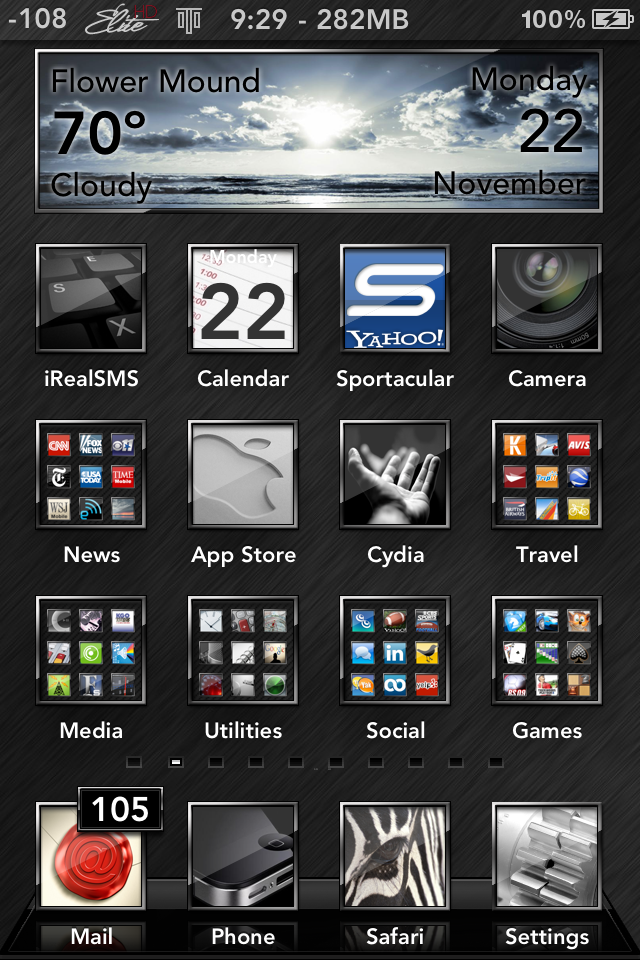Launch Cydia
The image size is (640, 960).
pyautogui.click(x=395, y=474)
